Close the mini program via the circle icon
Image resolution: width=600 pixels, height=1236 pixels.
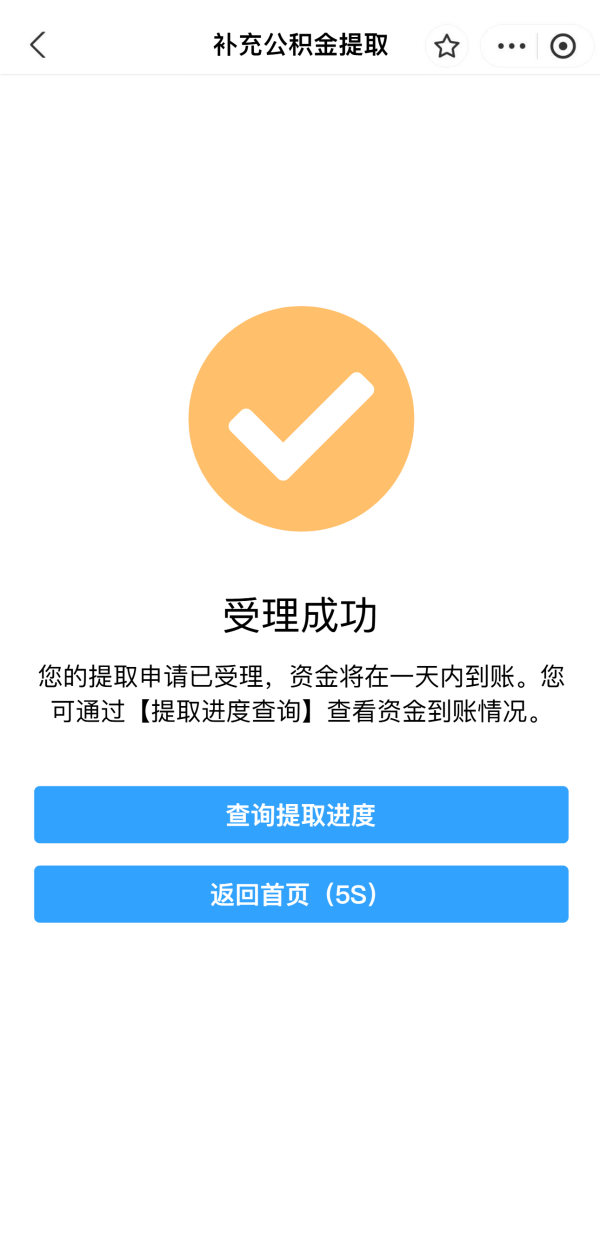click(x=563, y=46)
